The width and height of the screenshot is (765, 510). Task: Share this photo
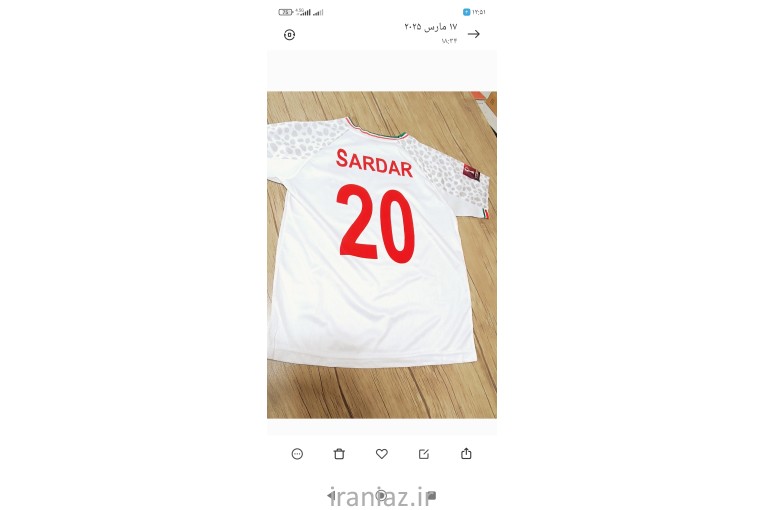(466, 454)
